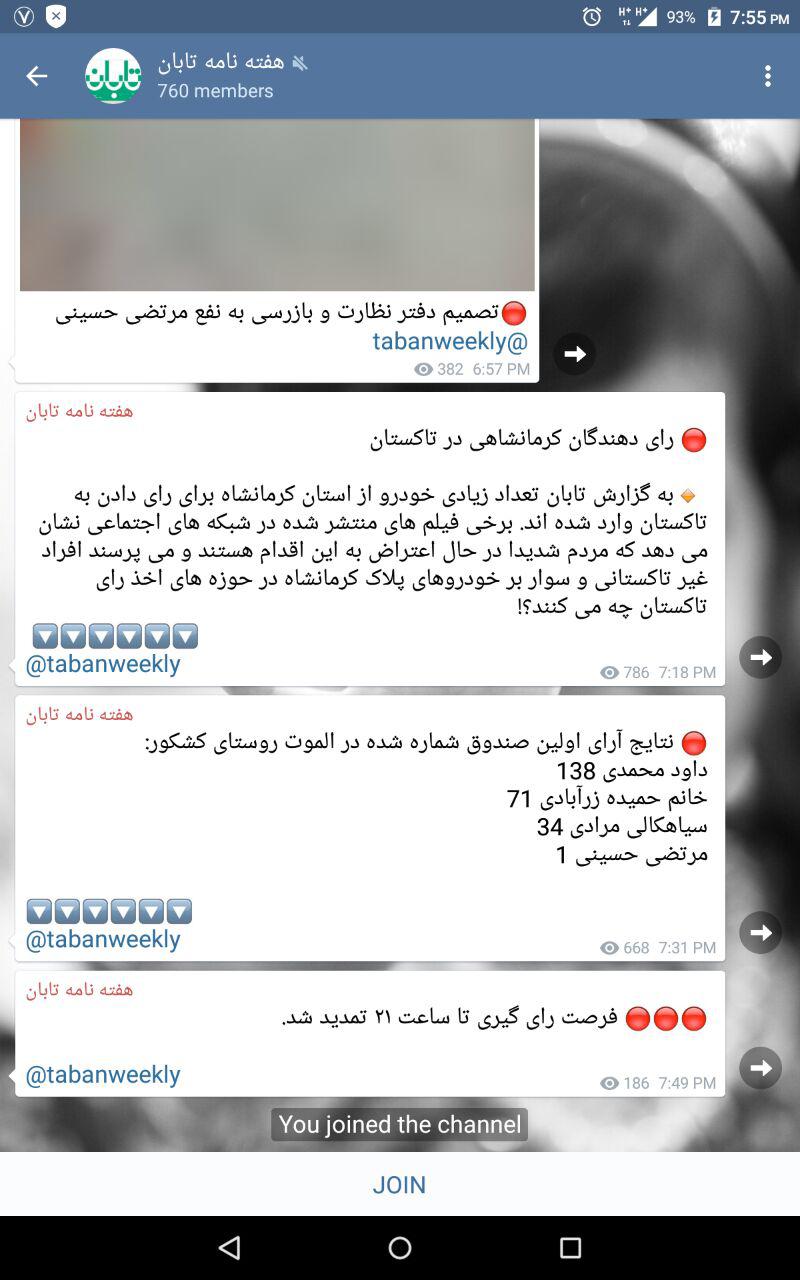
Task: Tap the 'You joined the channel' notice
Action: [x=398, y=1124]
